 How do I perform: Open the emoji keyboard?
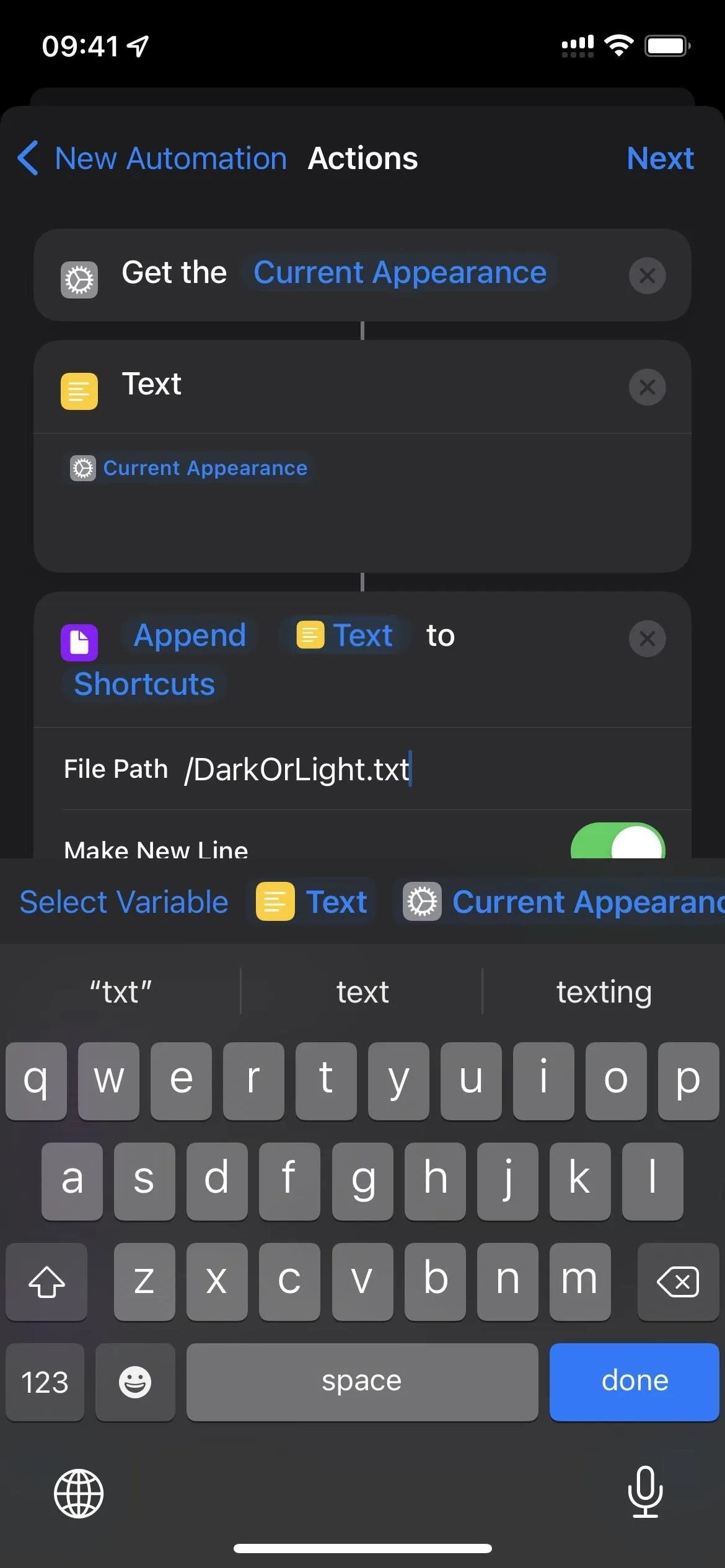point(135,1382)
